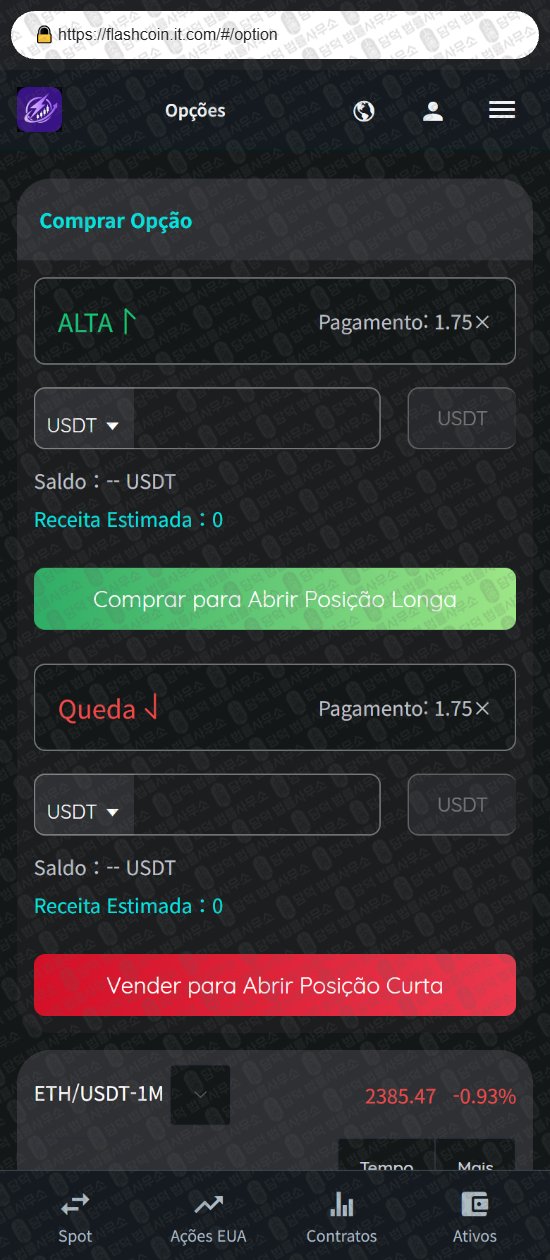Open the hamburger menu
The width and height of the screenshot is (550, 1260).
click(502, 110)
